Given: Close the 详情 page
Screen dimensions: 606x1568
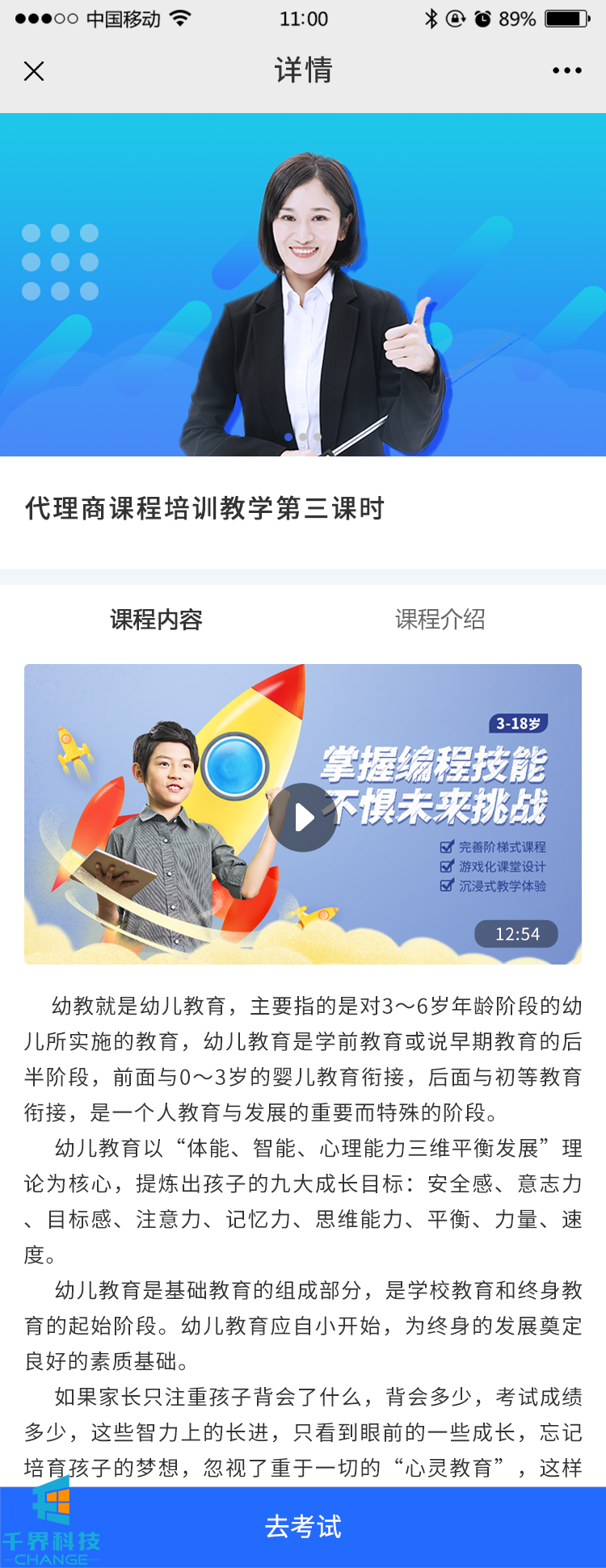Looking at the screenshot, I should [x=34, y=71].
